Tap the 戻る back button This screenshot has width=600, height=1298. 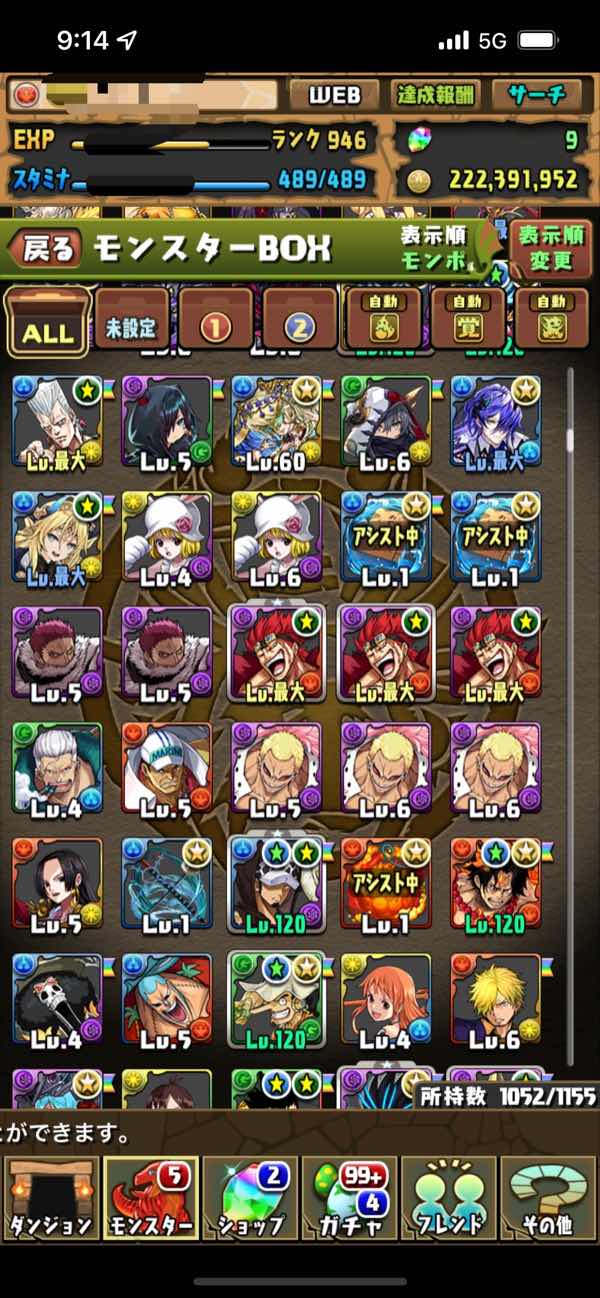[x=48, y=250]
